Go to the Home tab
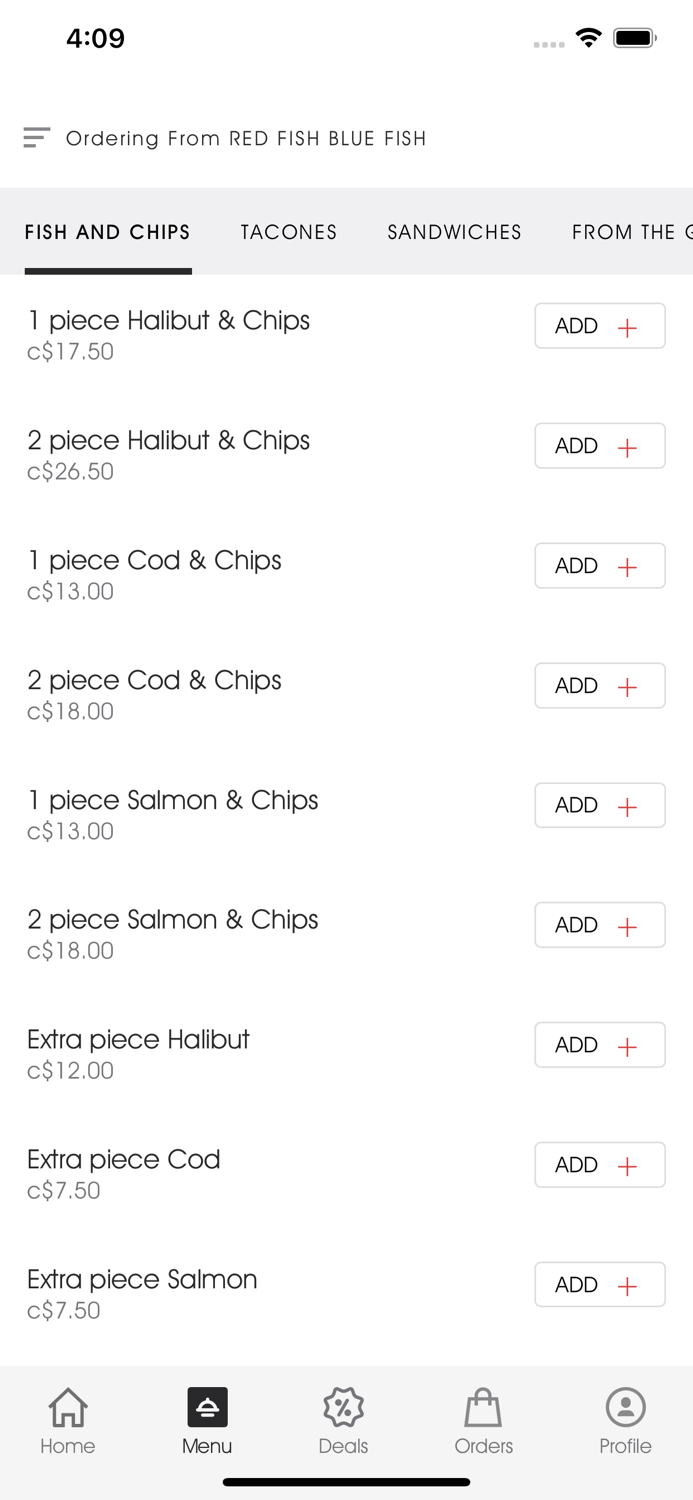The image size is (693, 1500). pyautogui.click(x=68, y=1421)
